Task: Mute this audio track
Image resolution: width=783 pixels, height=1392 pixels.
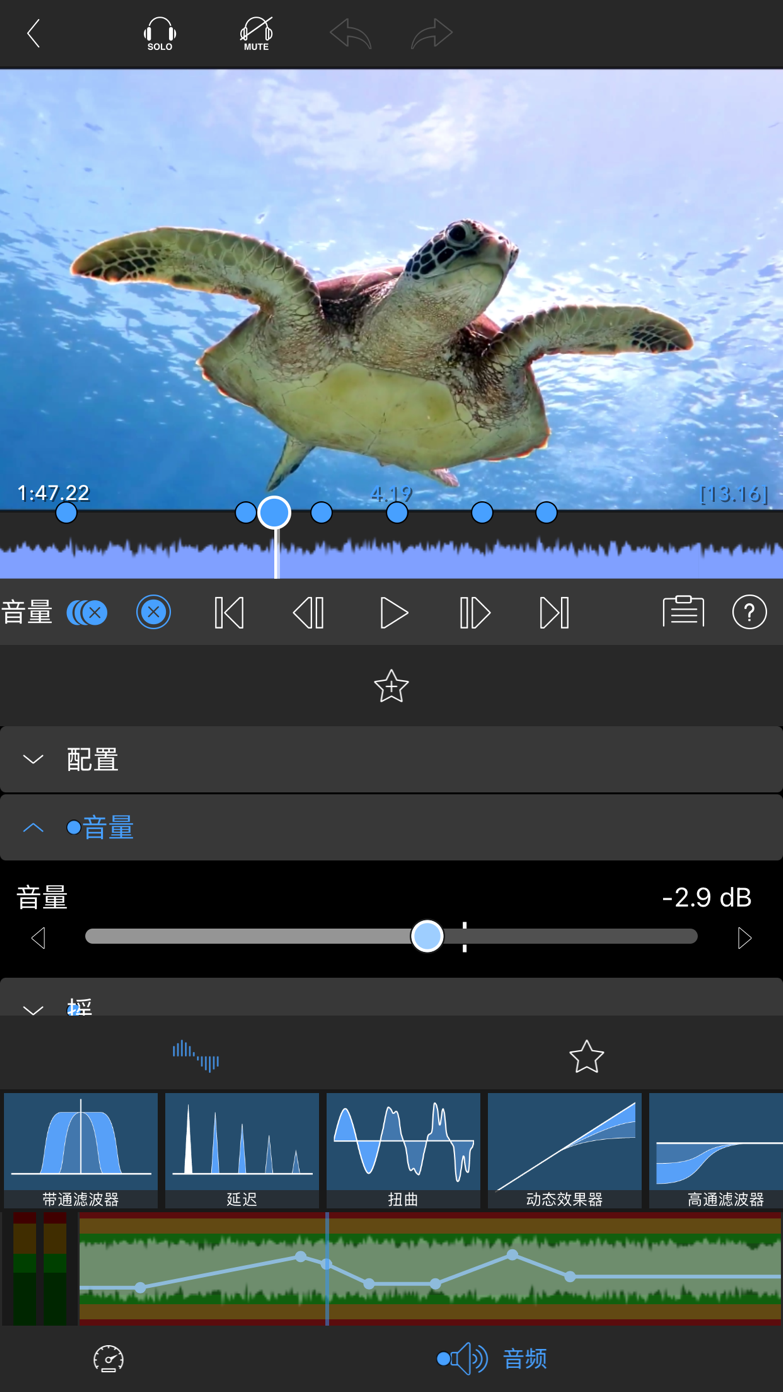Action: pyautogui.click(x=256, y=34)
